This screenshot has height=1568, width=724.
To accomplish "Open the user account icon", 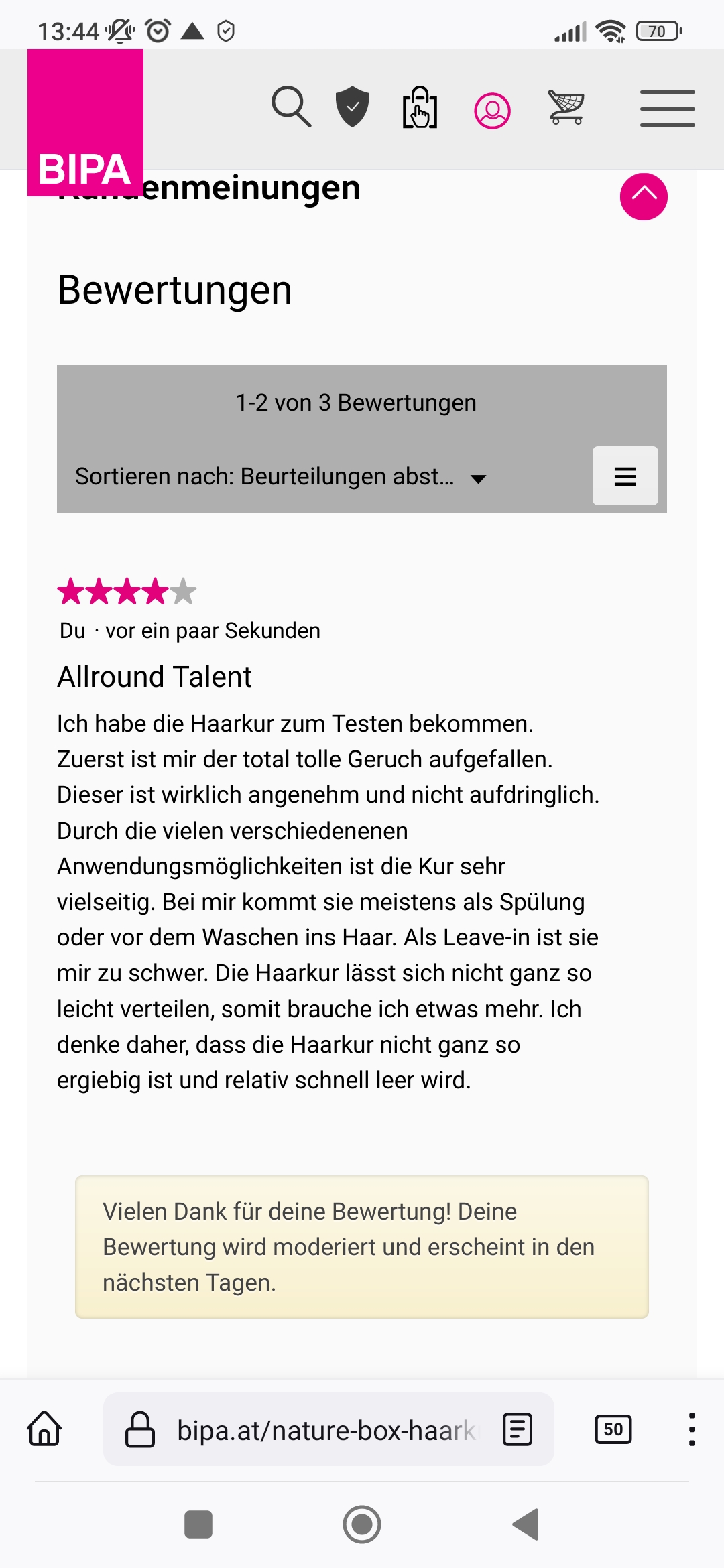I will 492,111.
